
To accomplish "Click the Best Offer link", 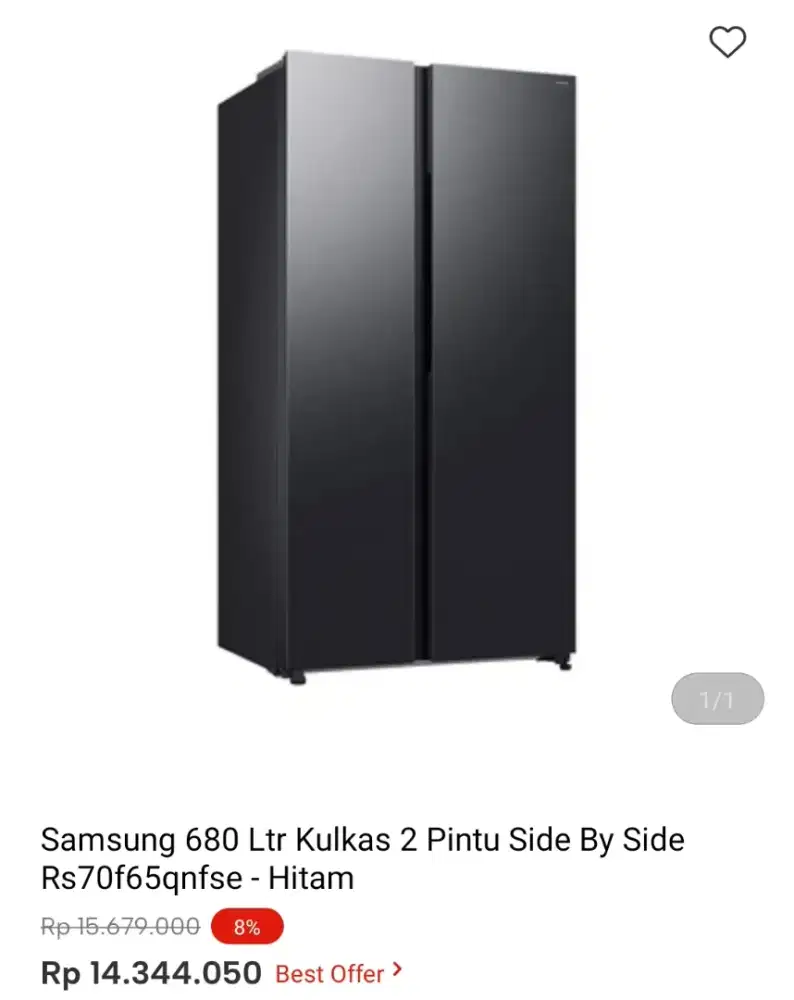I will [x=330, y=974].
